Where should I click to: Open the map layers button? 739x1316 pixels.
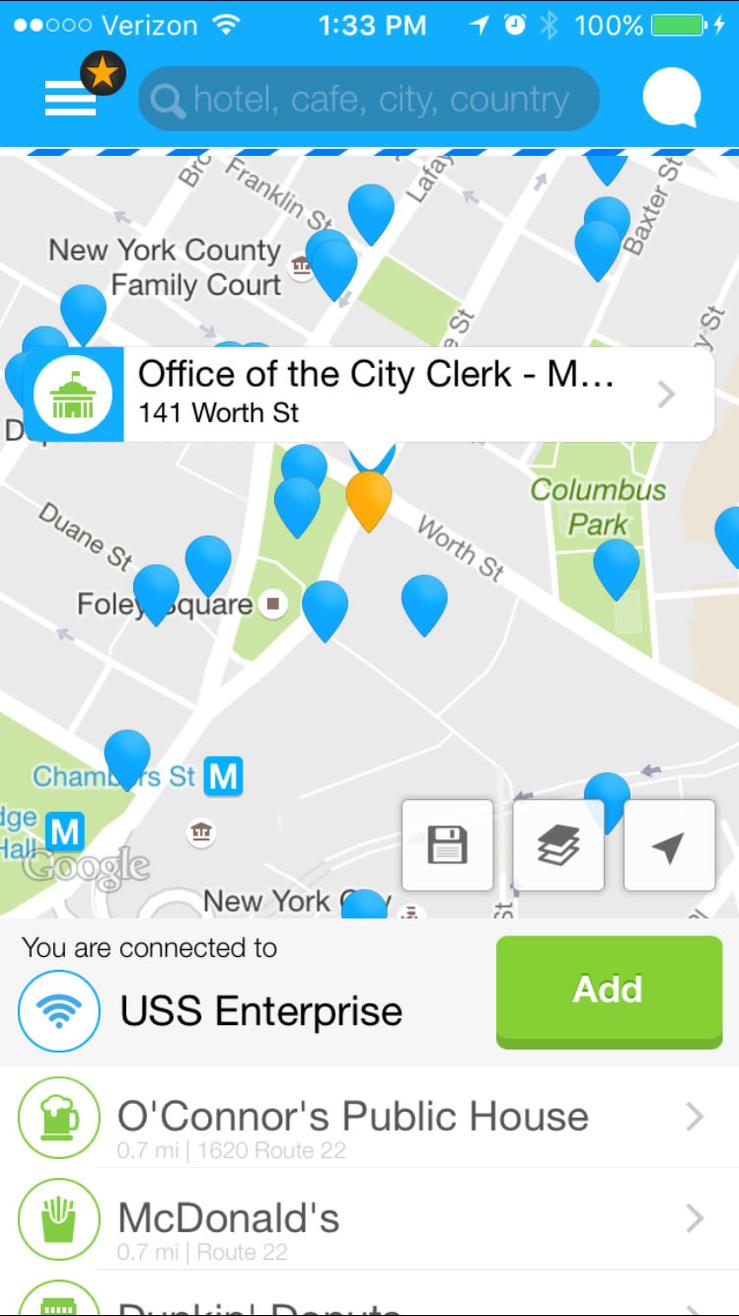pyautogui.click(x=558, y=846)
